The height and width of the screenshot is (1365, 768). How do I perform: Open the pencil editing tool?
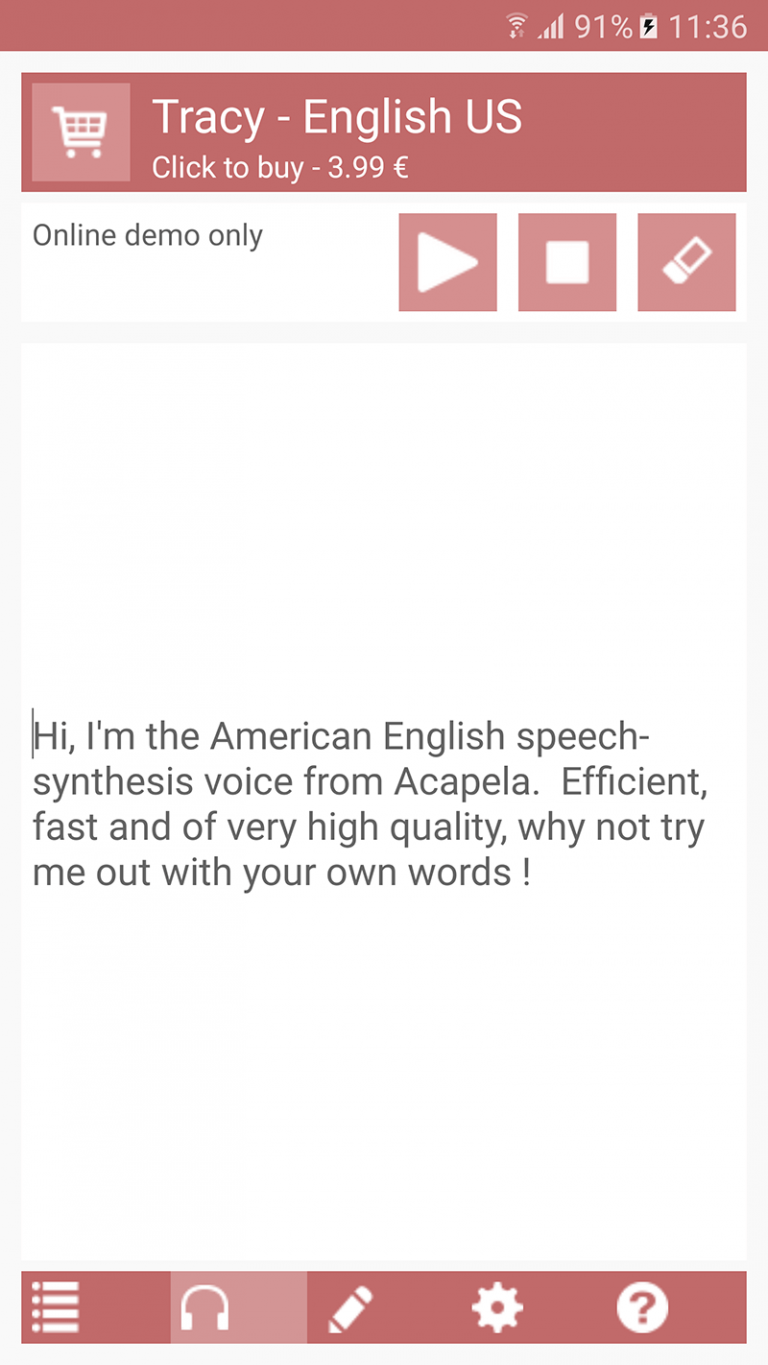coord(352,1306)
